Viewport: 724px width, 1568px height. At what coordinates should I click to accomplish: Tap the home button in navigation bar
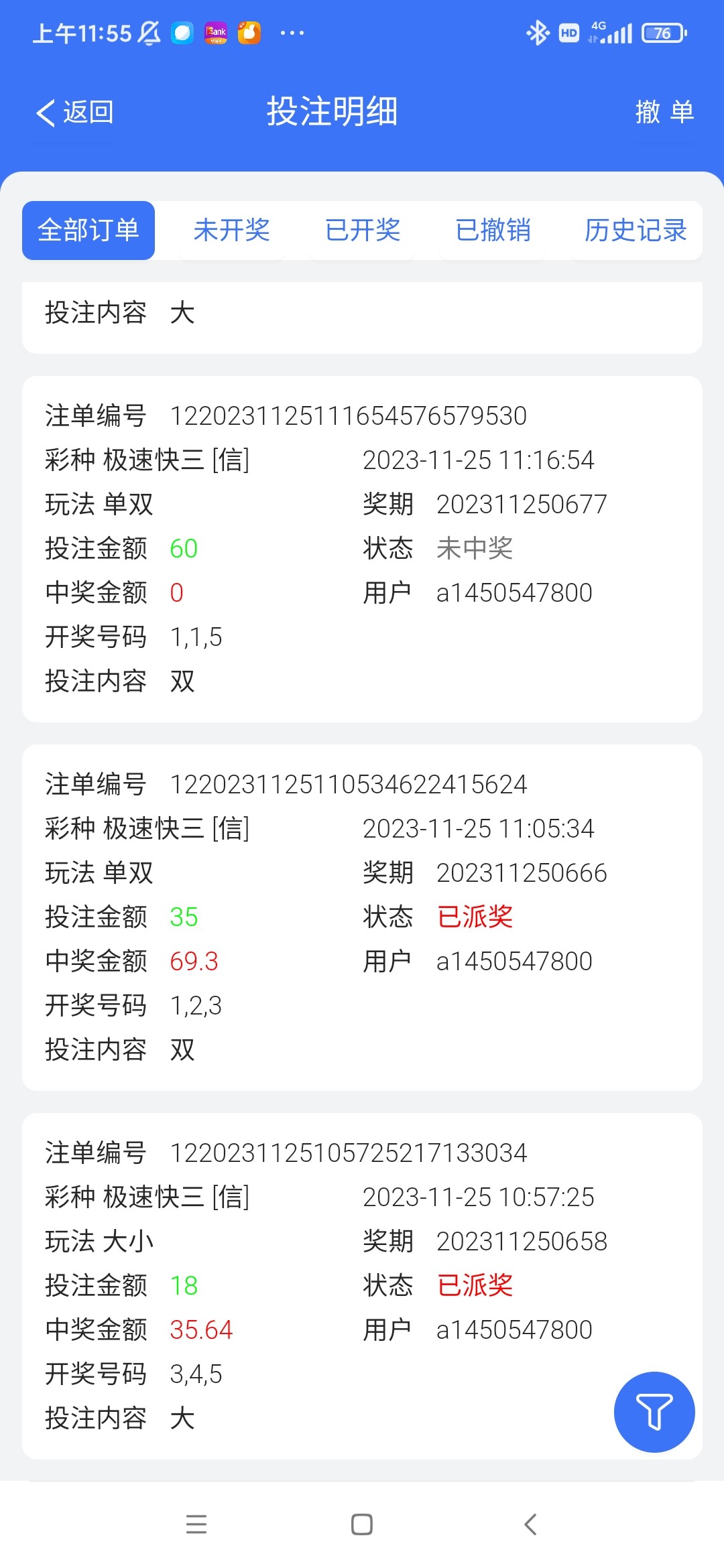(361, 1526)
